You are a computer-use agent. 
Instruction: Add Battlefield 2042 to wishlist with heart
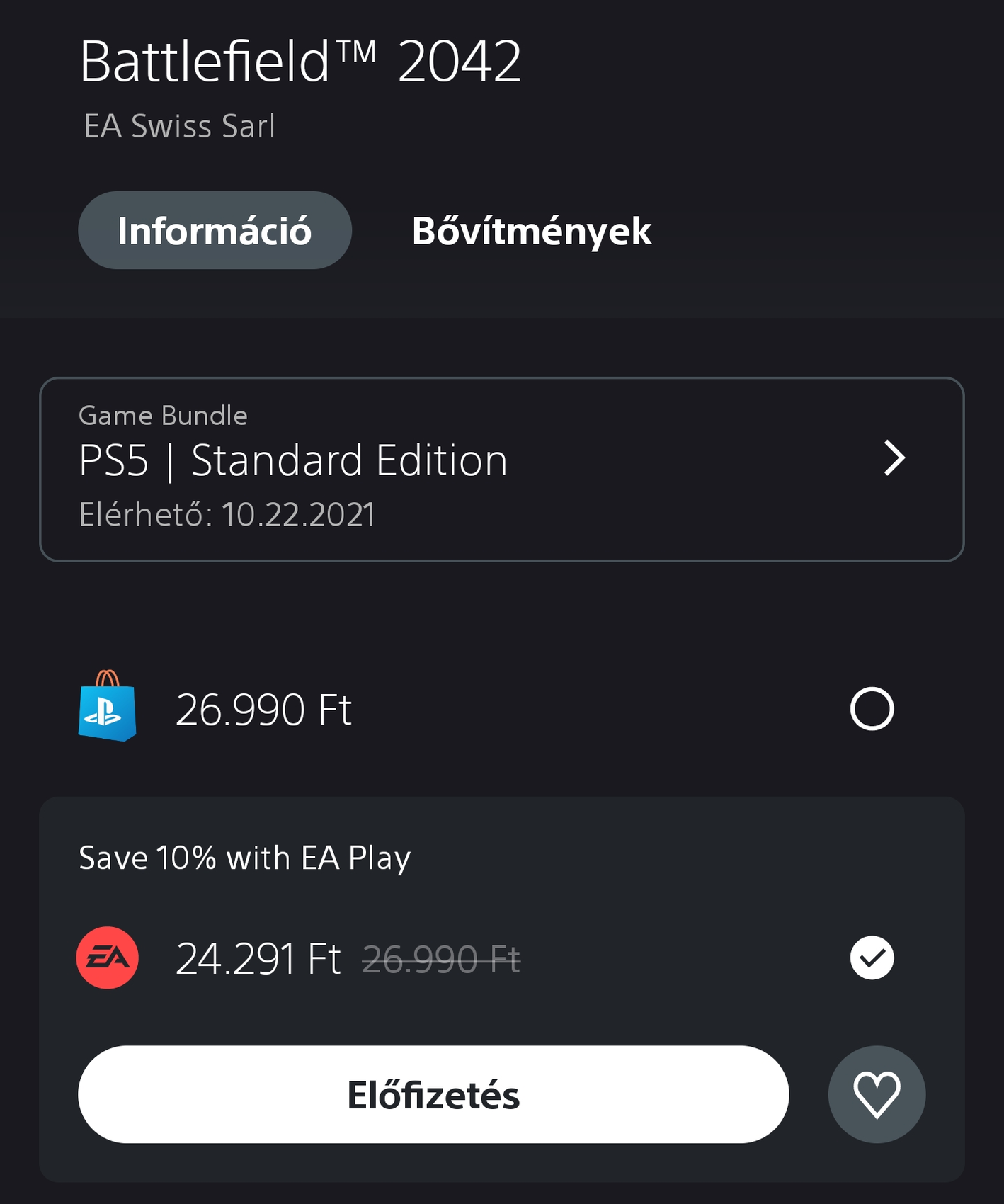pos(876,1094)
